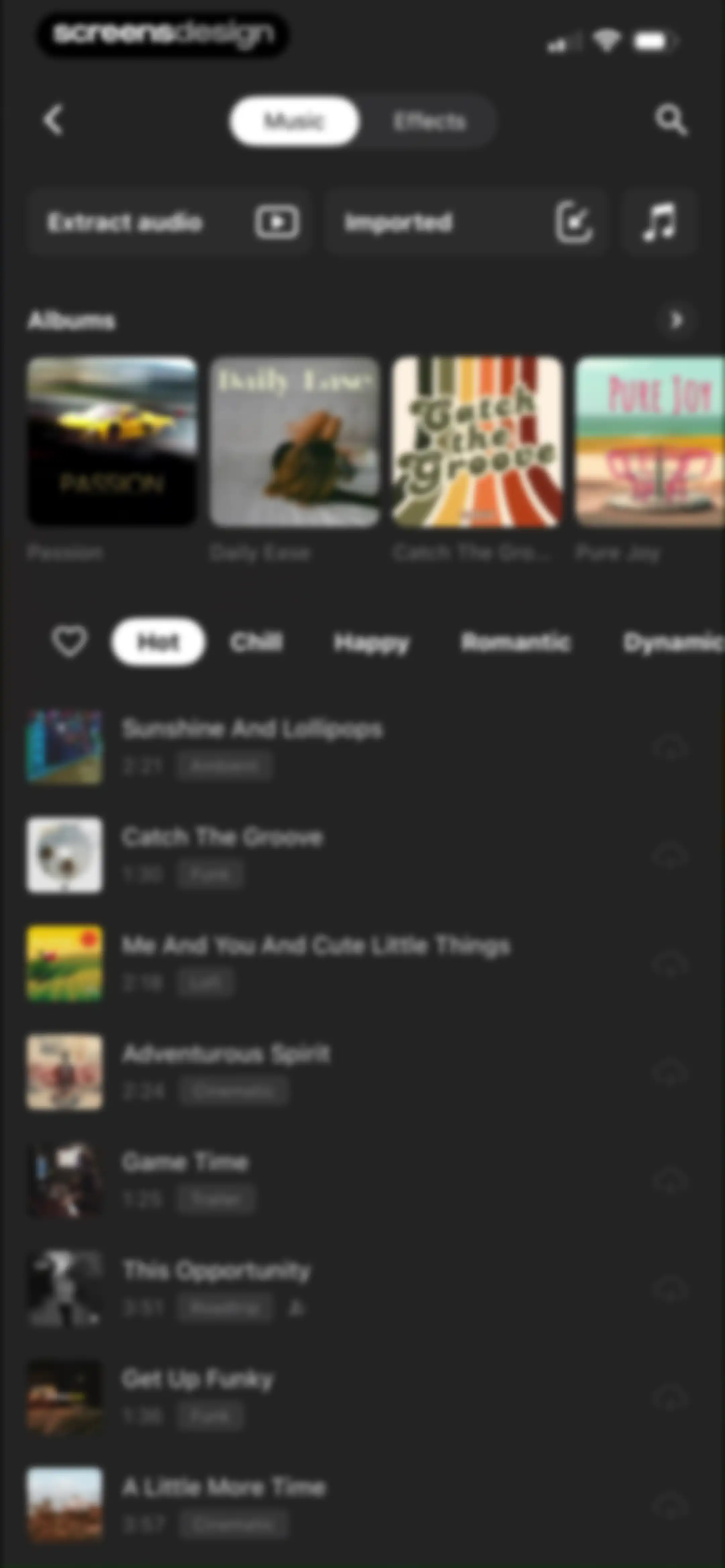
Task: Open the Passion album
Action: pyautogui.click(x=112, y=441)
